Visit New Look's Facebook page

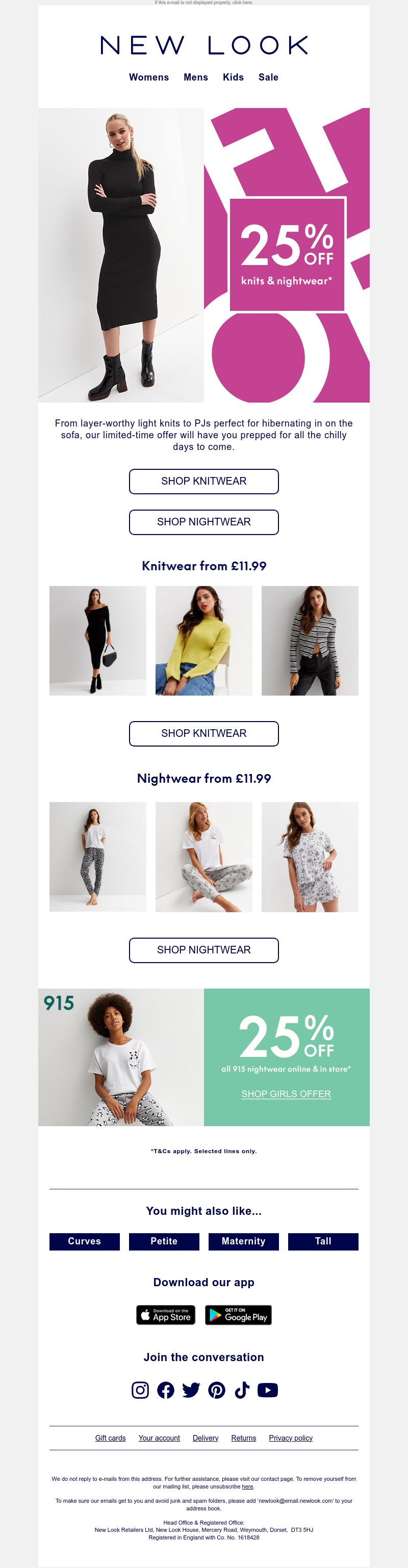(x=166, y=1390)
